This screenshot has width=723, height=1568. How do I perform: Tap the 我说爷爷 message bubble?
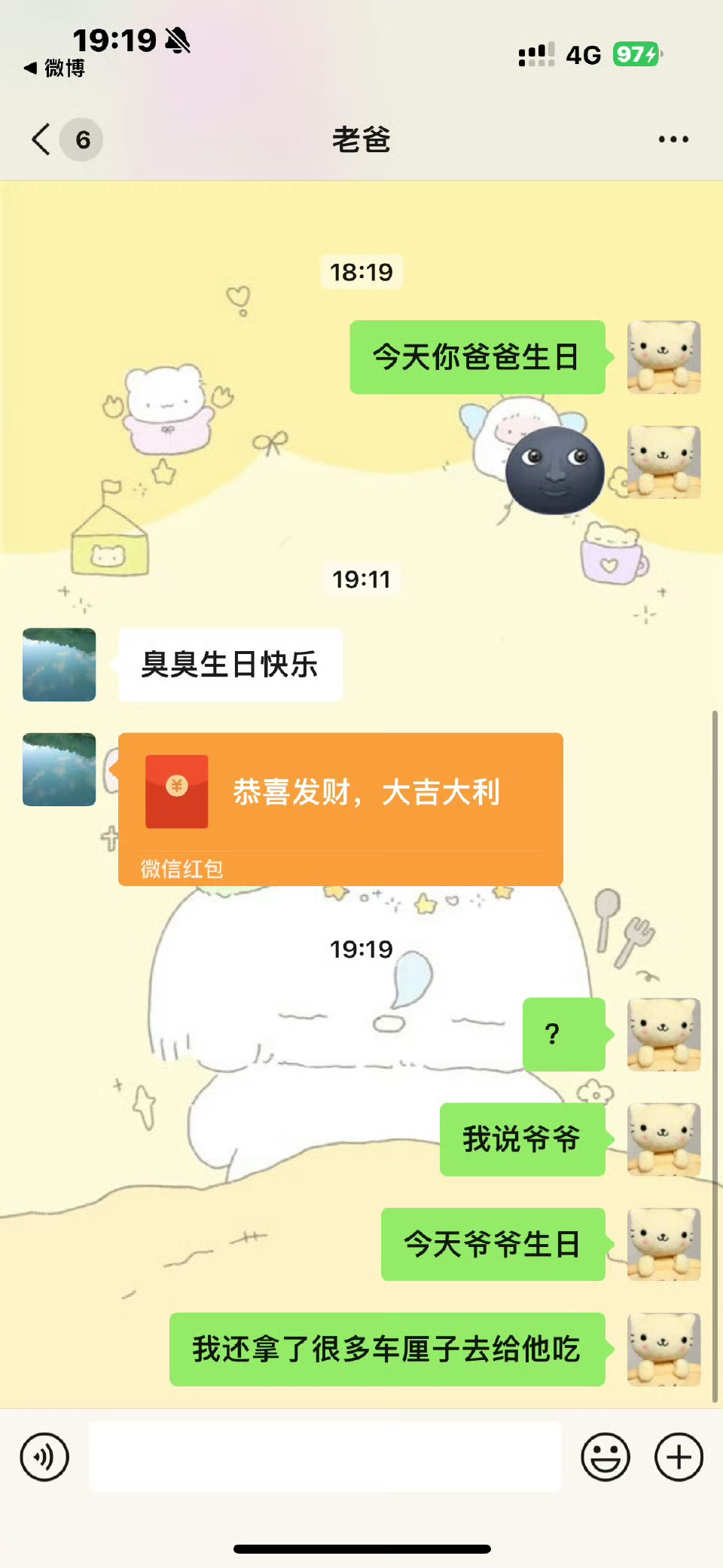pyautogui.click(x=521, y=1140)
